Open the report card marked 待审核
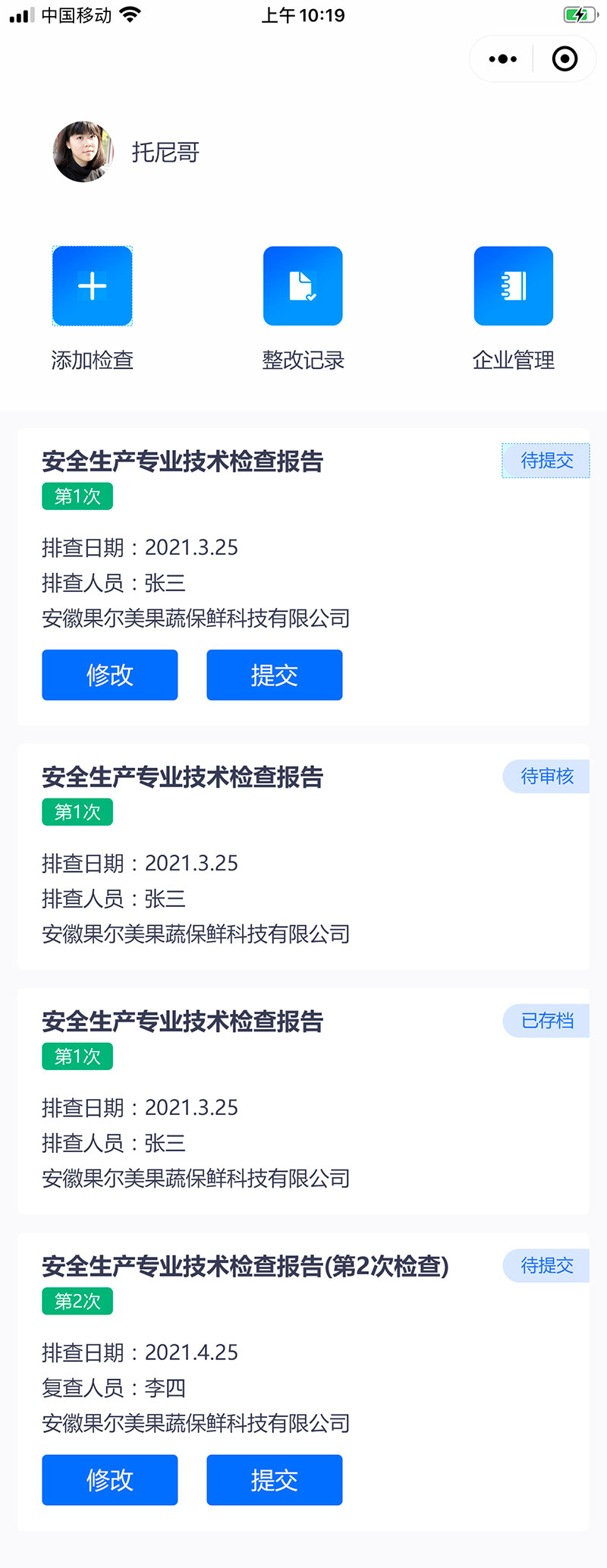 tap(303, 858)
